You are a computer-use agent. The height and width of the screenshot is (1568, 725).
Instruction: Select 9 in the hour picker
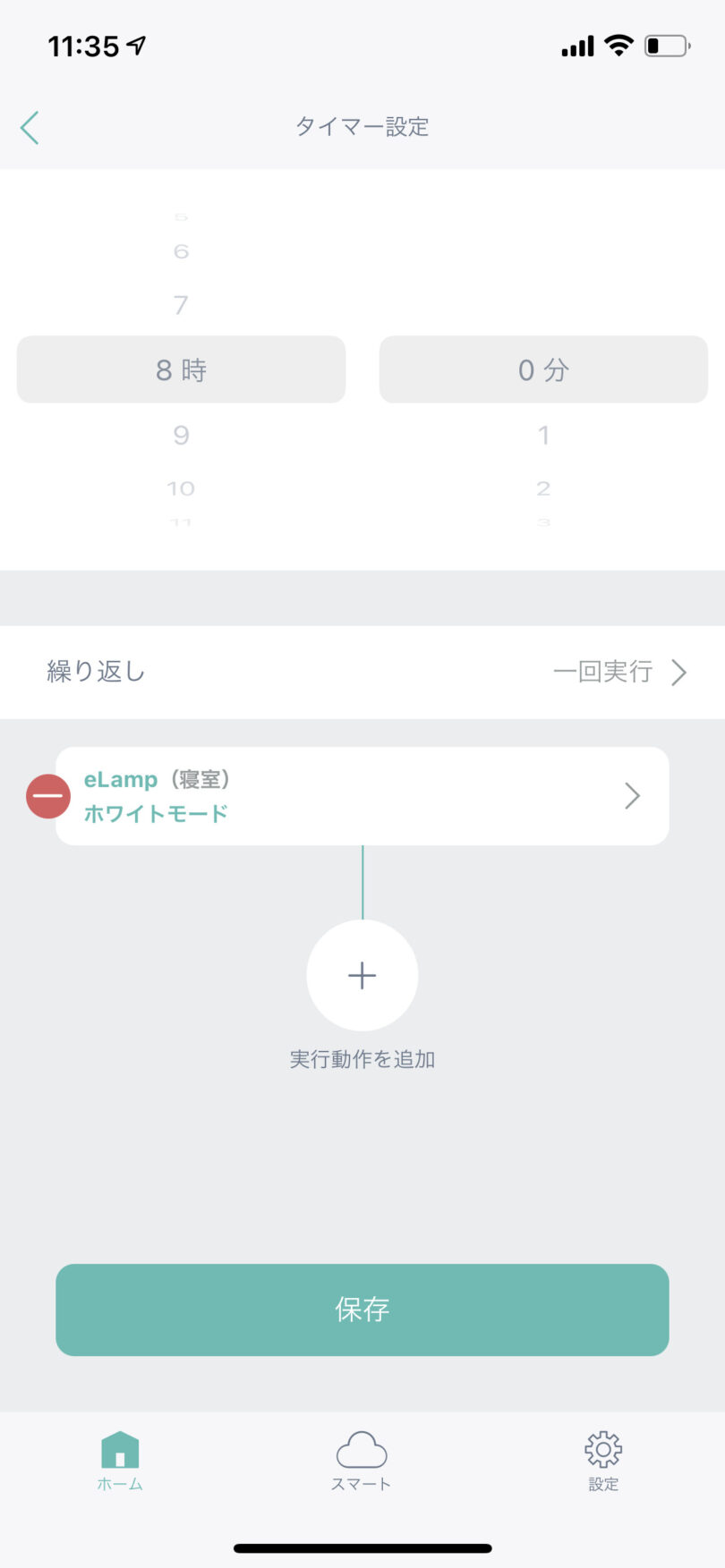point(181,436)
